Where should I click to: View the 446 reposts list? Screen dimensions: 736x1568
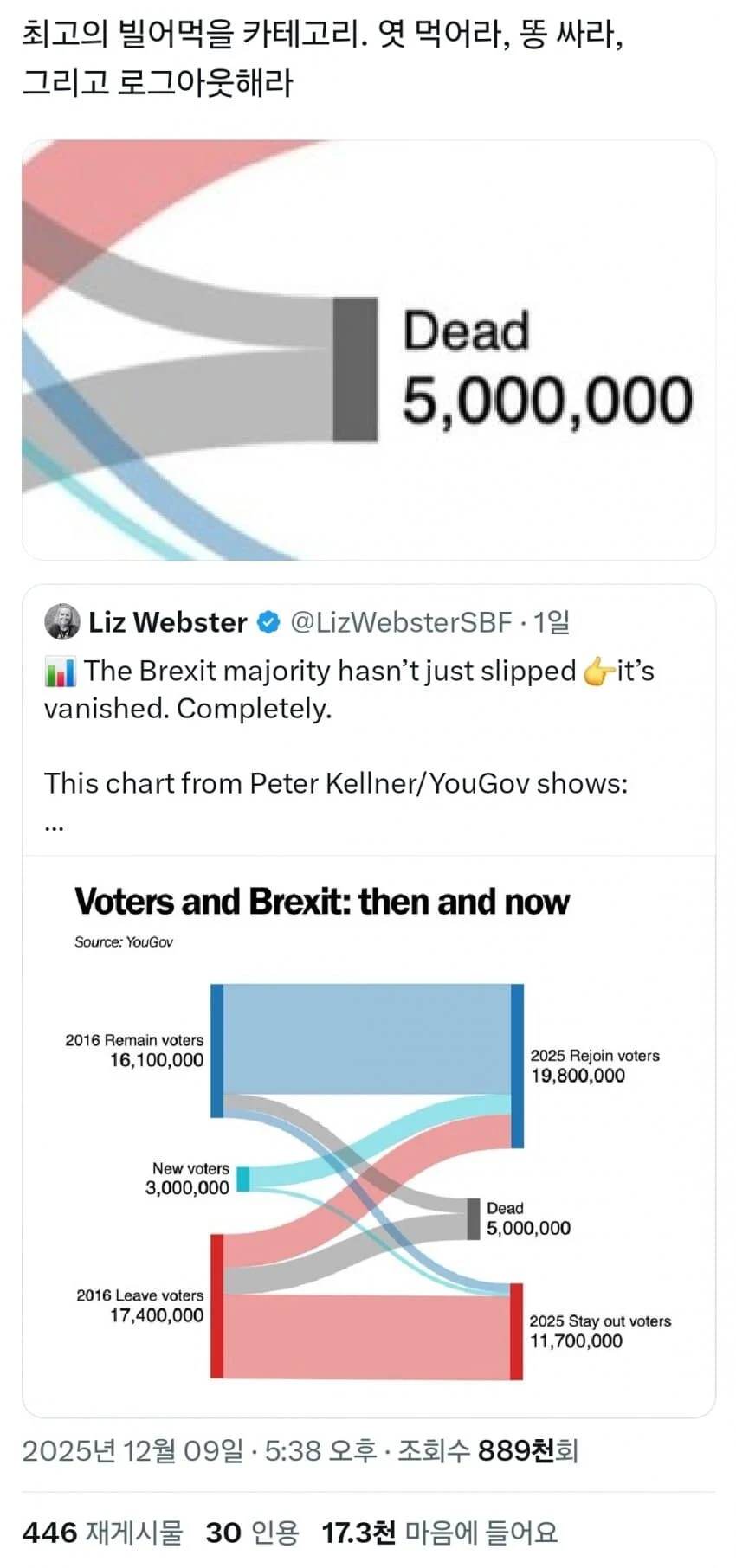[x=102, y=1533]
